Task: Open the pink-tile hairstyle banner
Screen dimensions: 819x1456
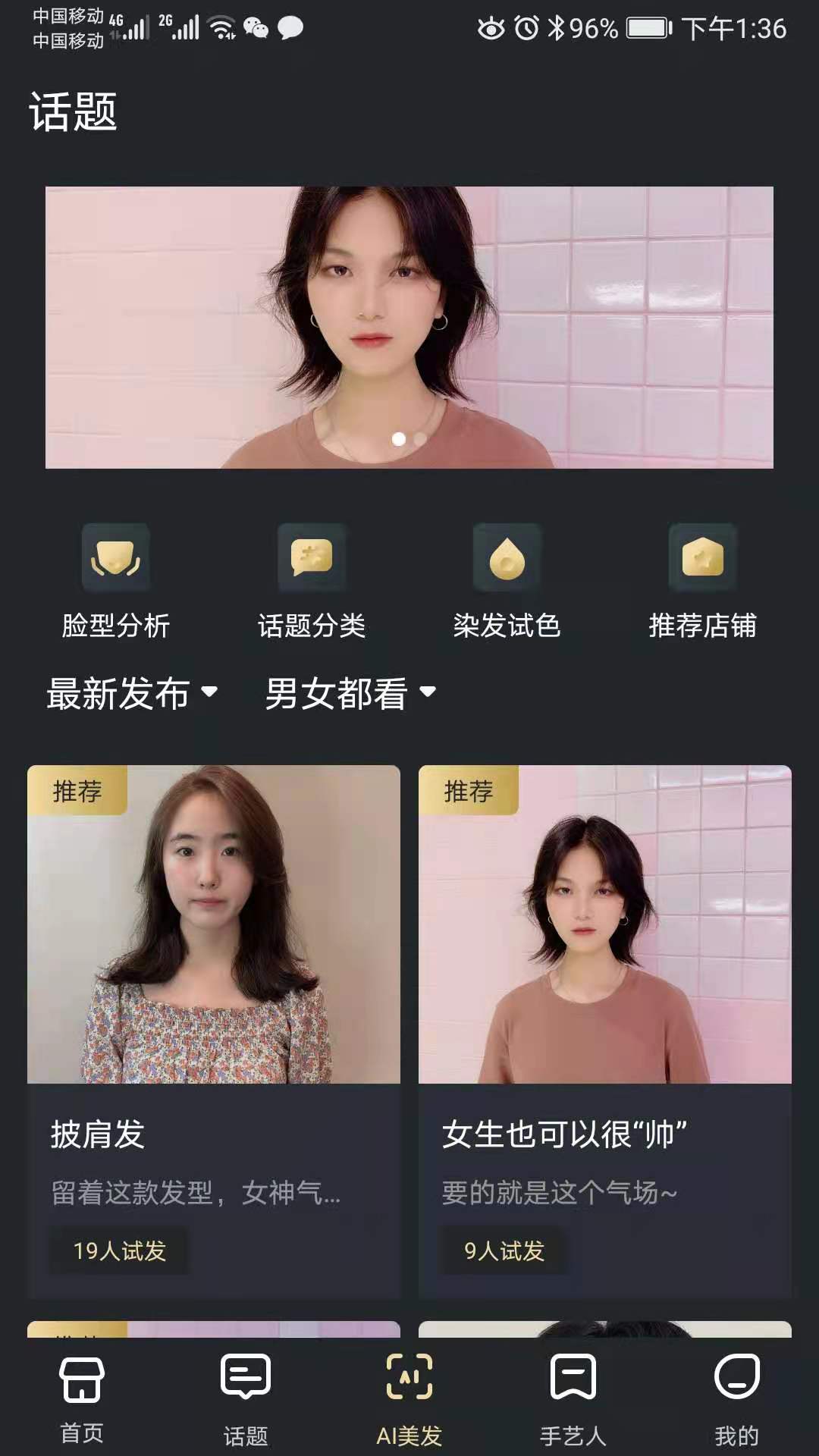Action: click(409, 327)
